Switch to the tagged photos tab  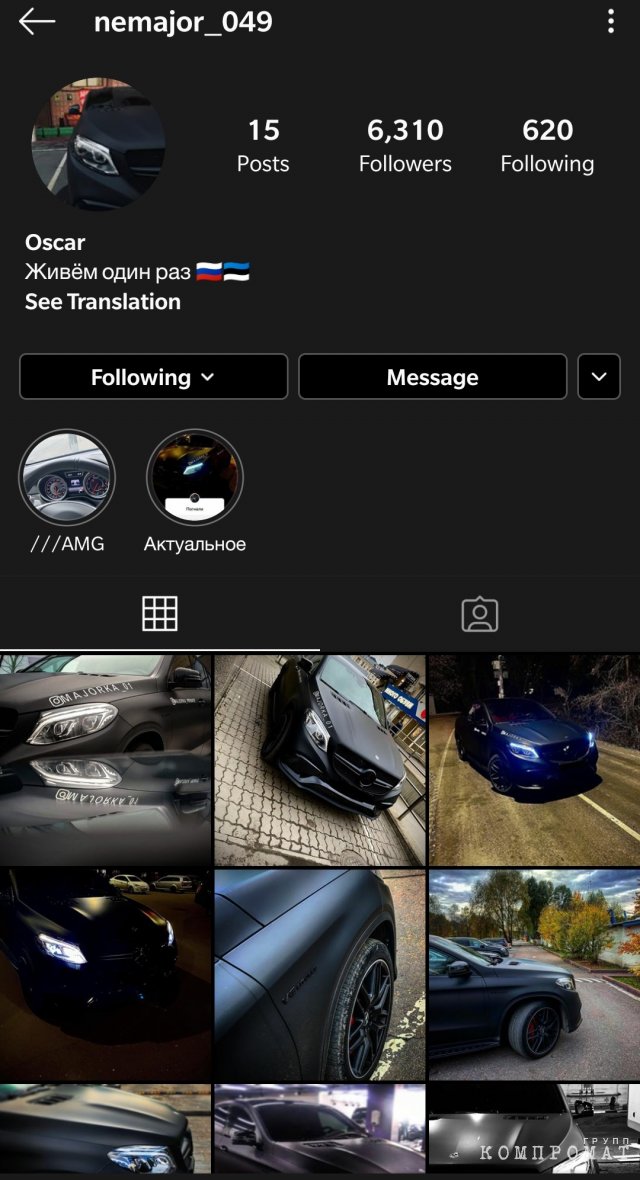click(480, 613)
